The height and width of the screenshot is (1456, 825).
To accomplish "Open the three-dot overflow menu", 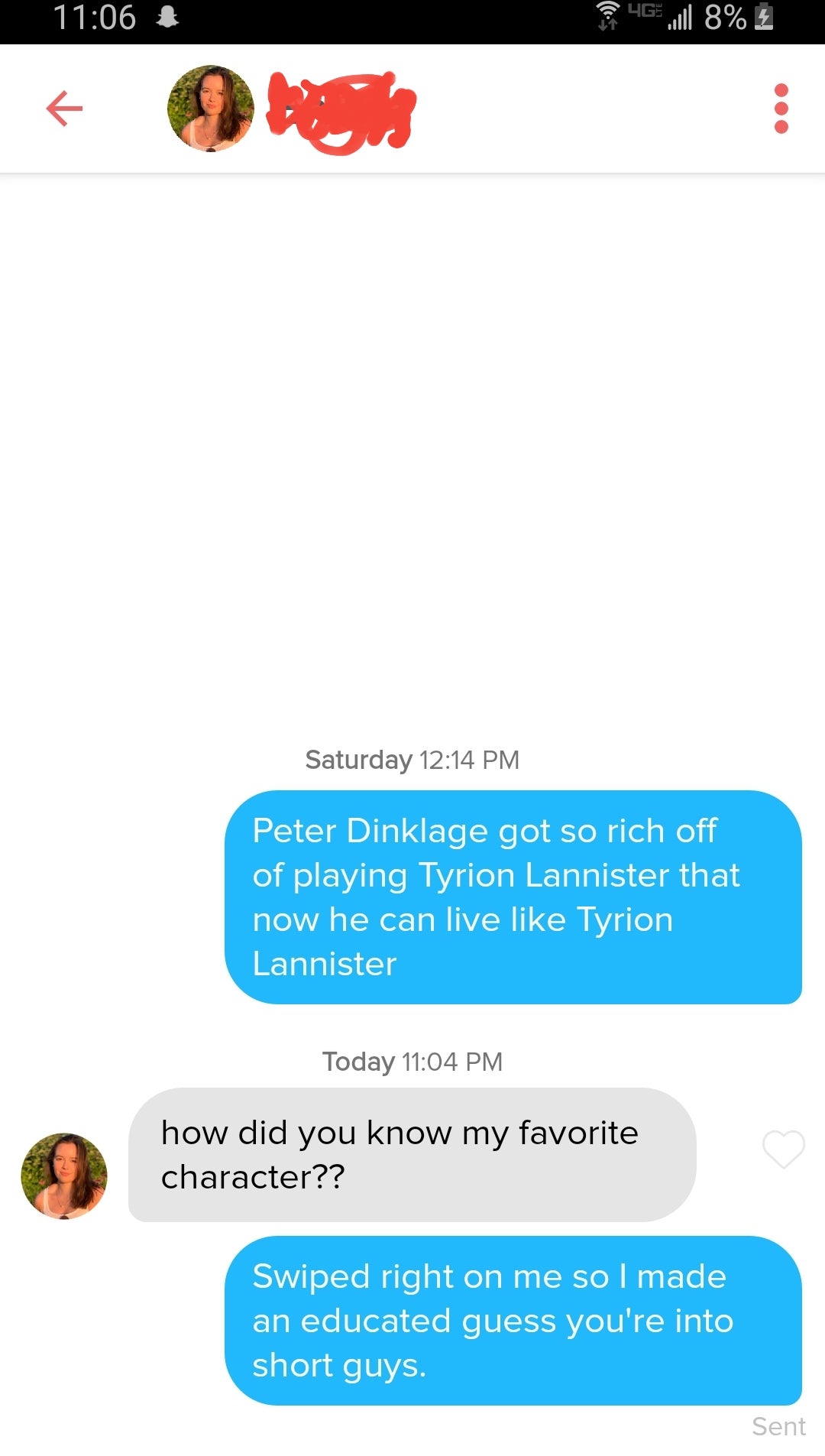I will pos(781,109).
